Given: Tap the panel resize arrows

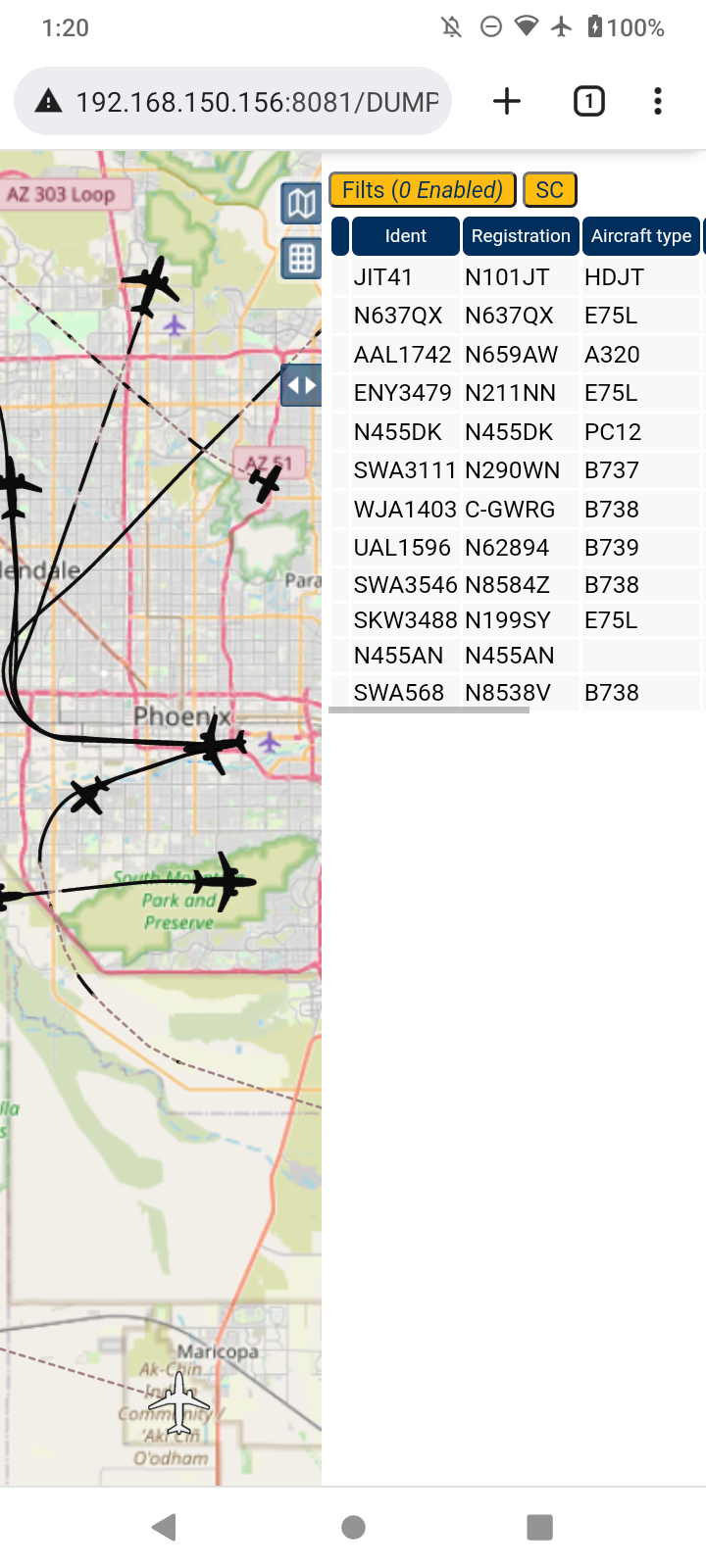Looking at the screenshot, I should pos(301,385).
